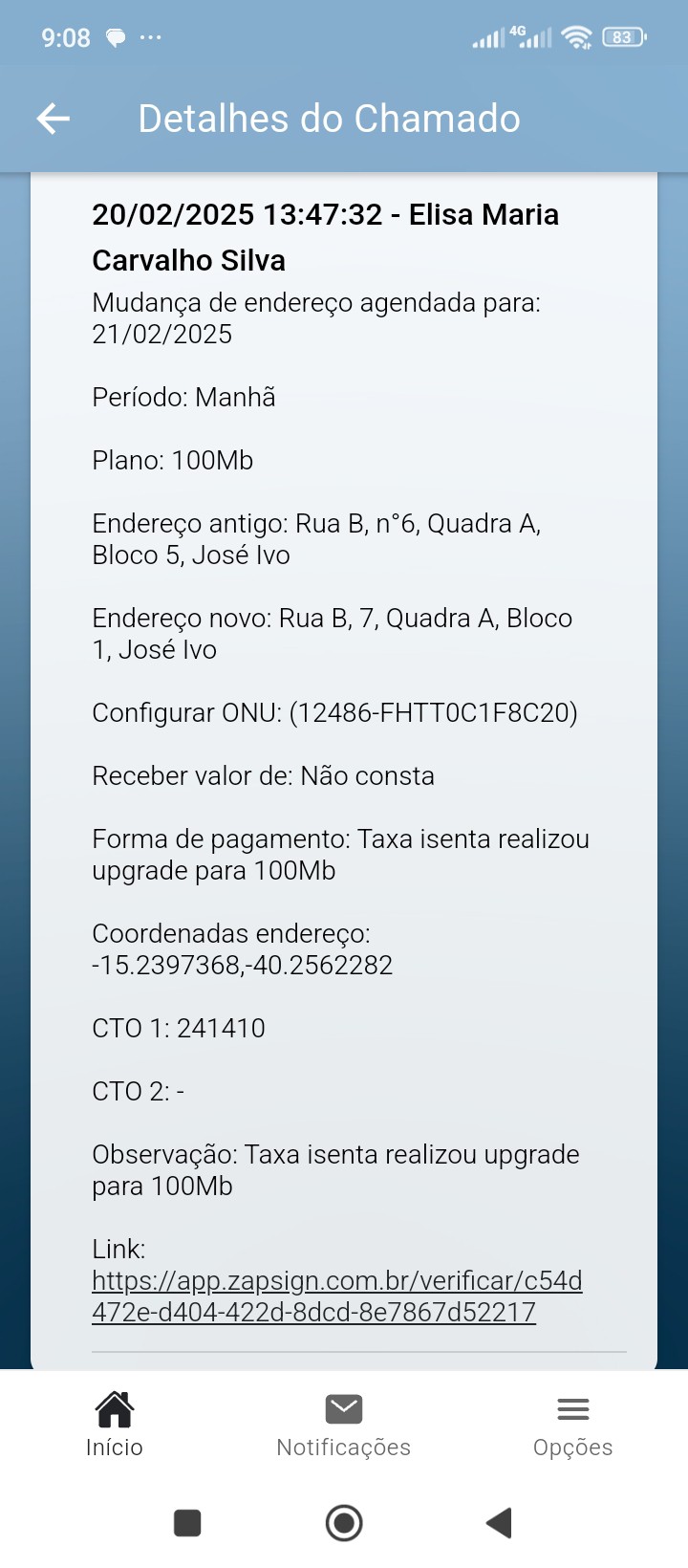The width and height of the screenshot is (688, 1568).
Task: Open the Opções menu tab
Action: [x=572, y=1424]
